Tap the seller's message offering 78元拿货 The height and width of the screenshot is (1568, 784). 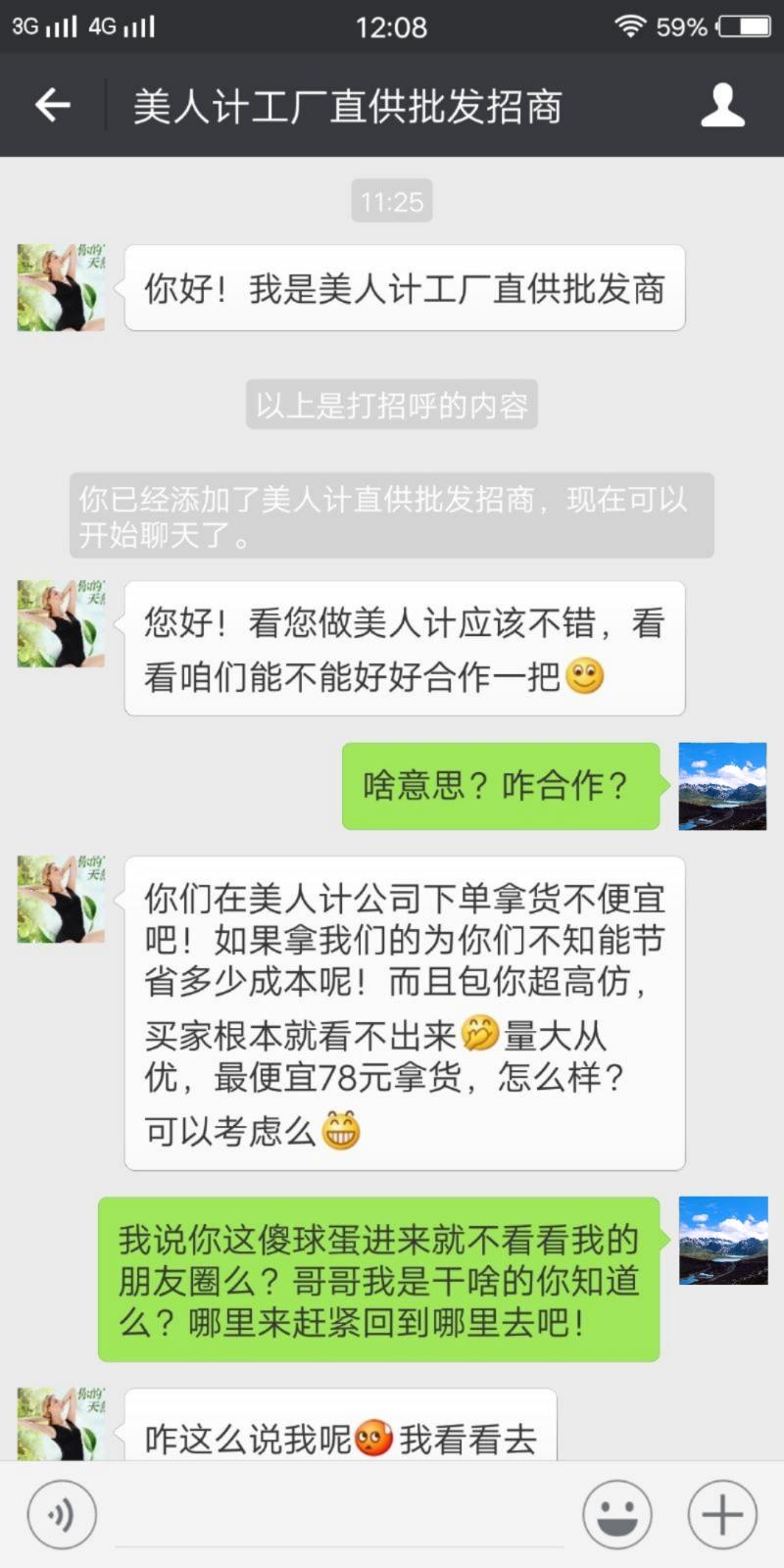402,1014
